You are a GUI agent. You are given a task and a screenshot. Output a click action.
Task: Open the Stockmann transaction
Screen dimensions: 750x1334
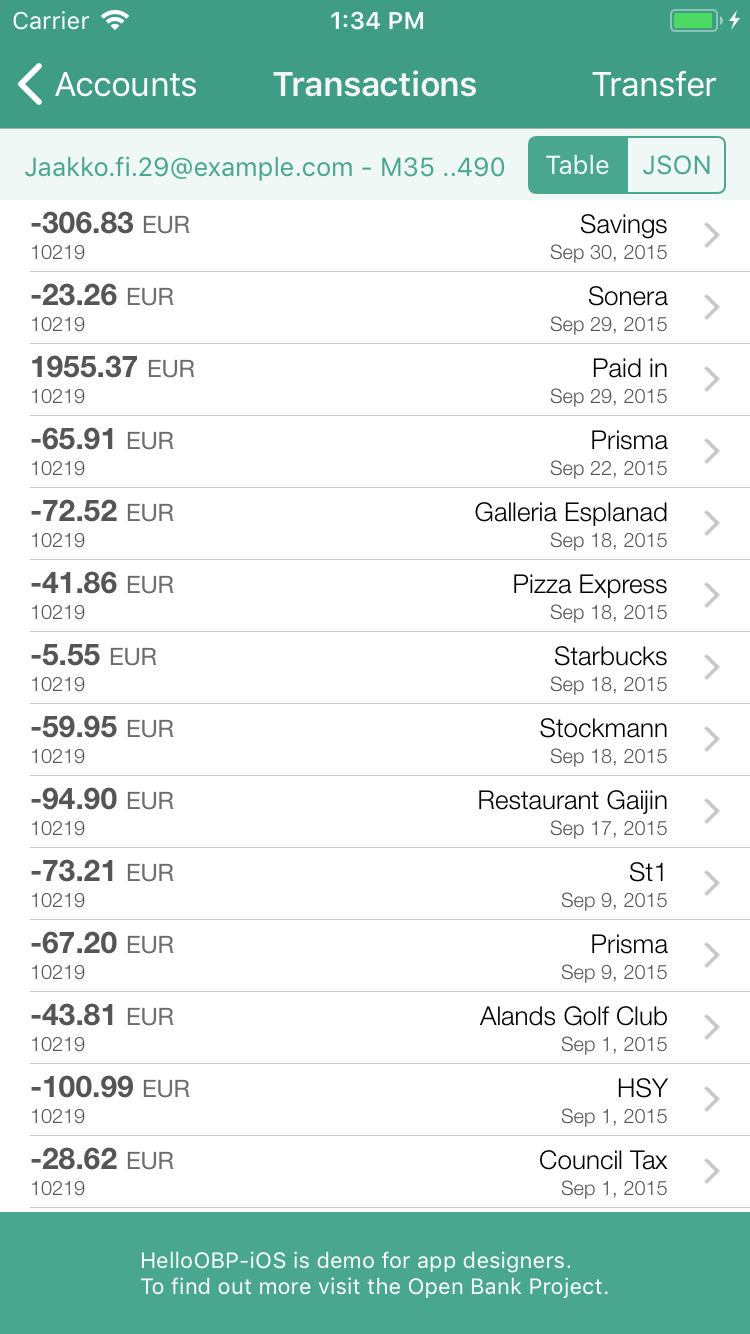click(375, 740)
